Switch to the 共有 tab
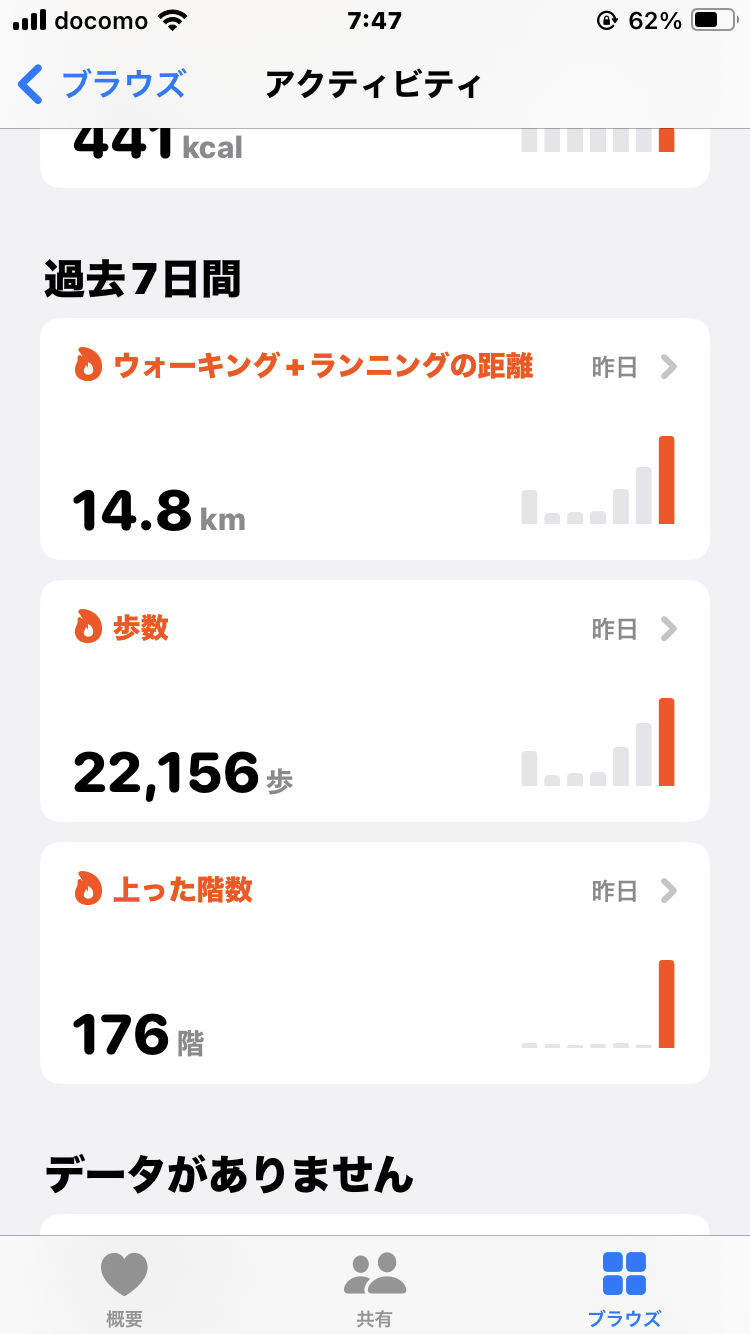The width and height of the screenshot is (750, 1334). (375, 1288)
